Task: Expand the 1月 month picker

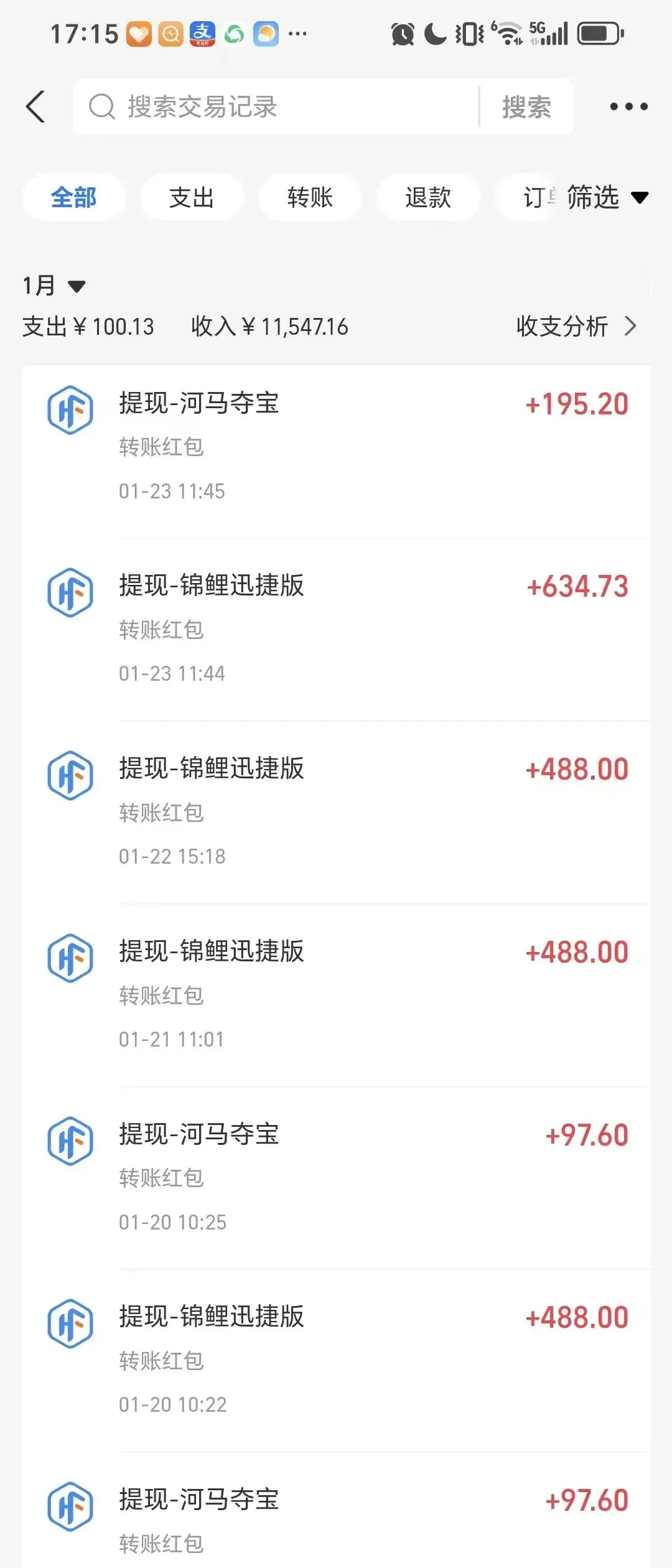Action: [x=54, y=286]
